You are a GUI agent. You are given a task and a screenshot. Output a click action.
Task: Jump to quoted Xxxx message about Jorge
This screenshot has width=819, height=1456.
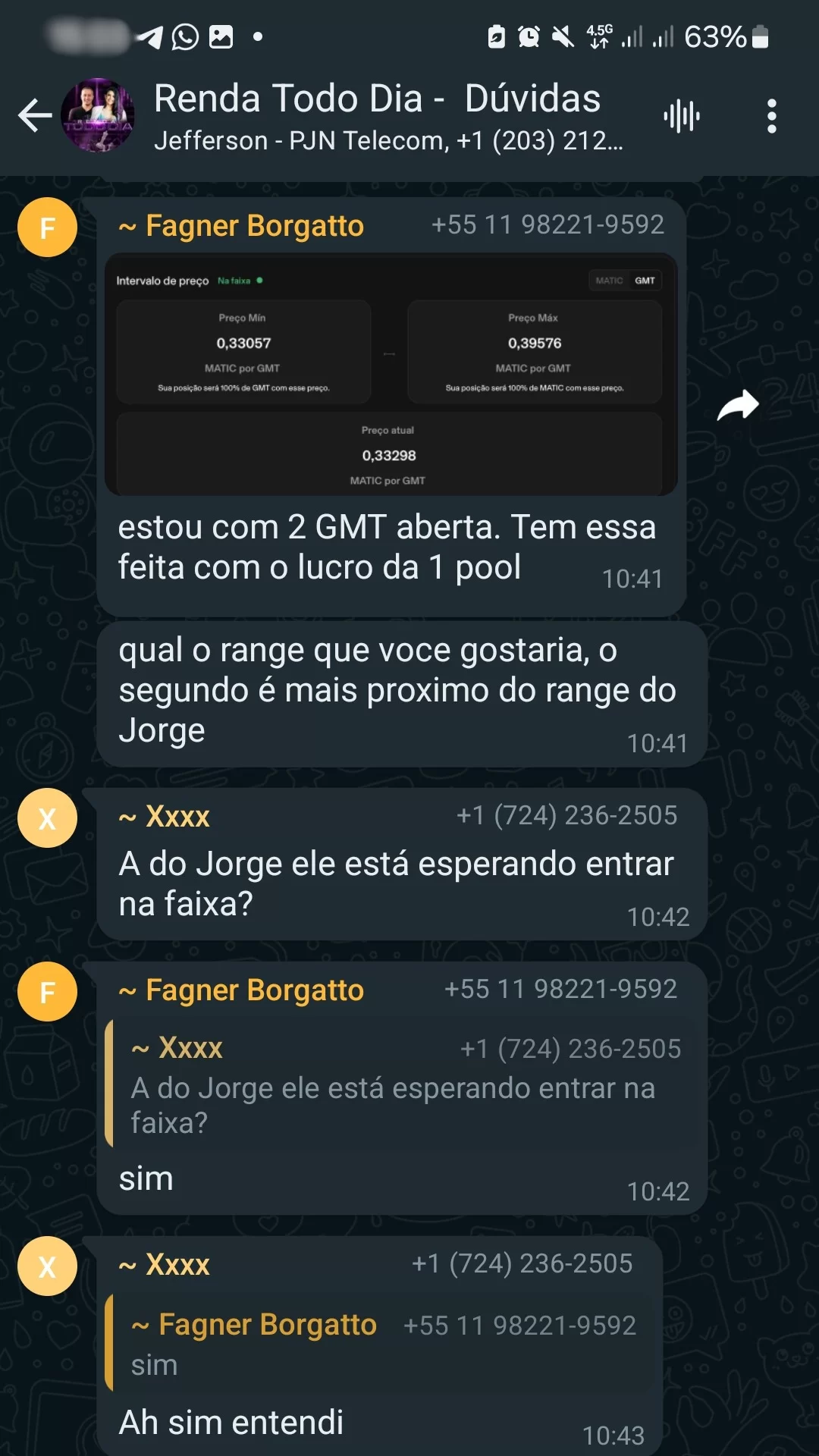(402, 1084)
